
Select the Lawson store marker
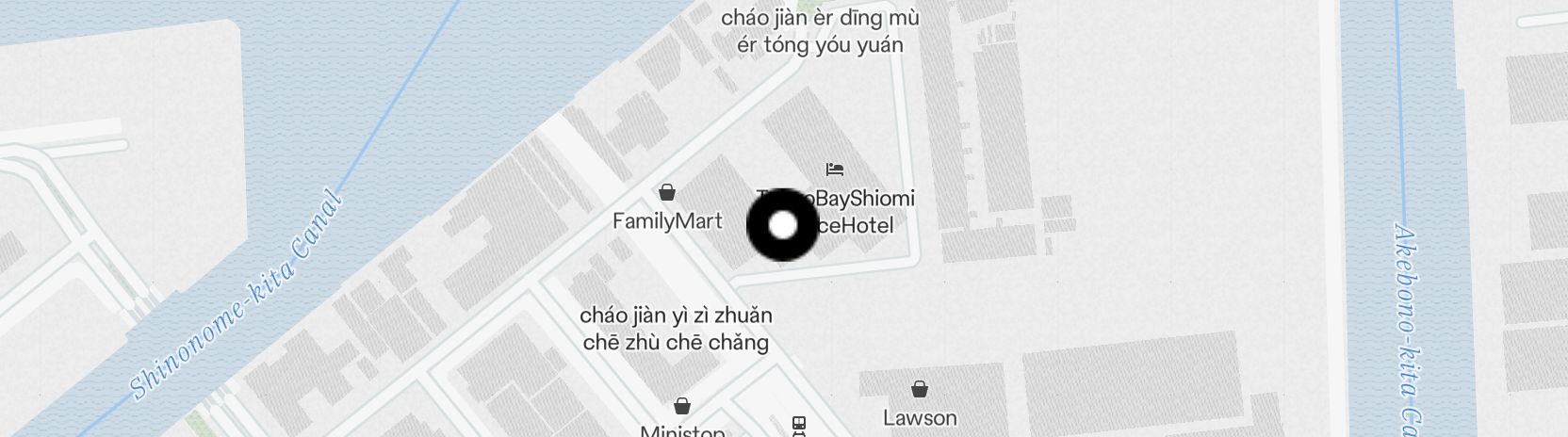pyautogui.click(x=919, y=389)
